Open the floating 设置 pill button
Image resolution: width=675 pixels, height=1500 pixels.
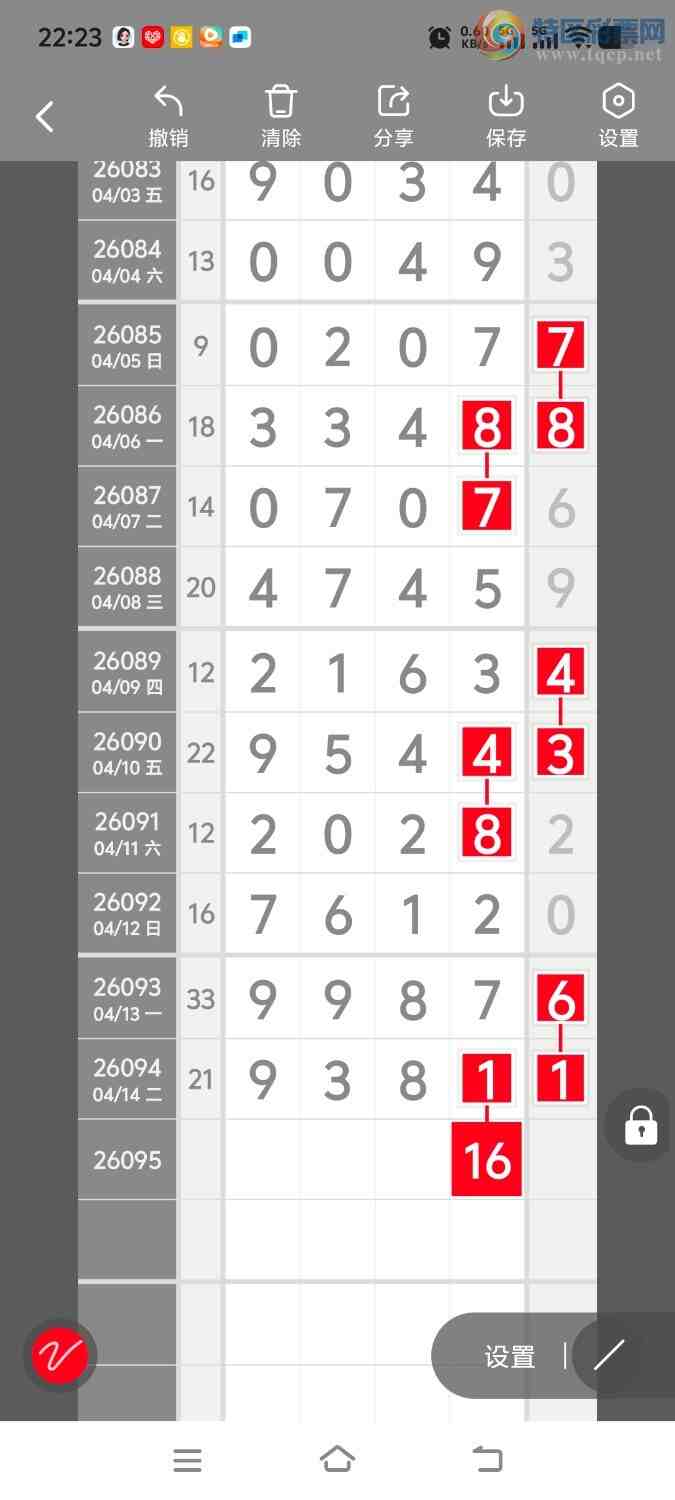(x=510, y=1357)
